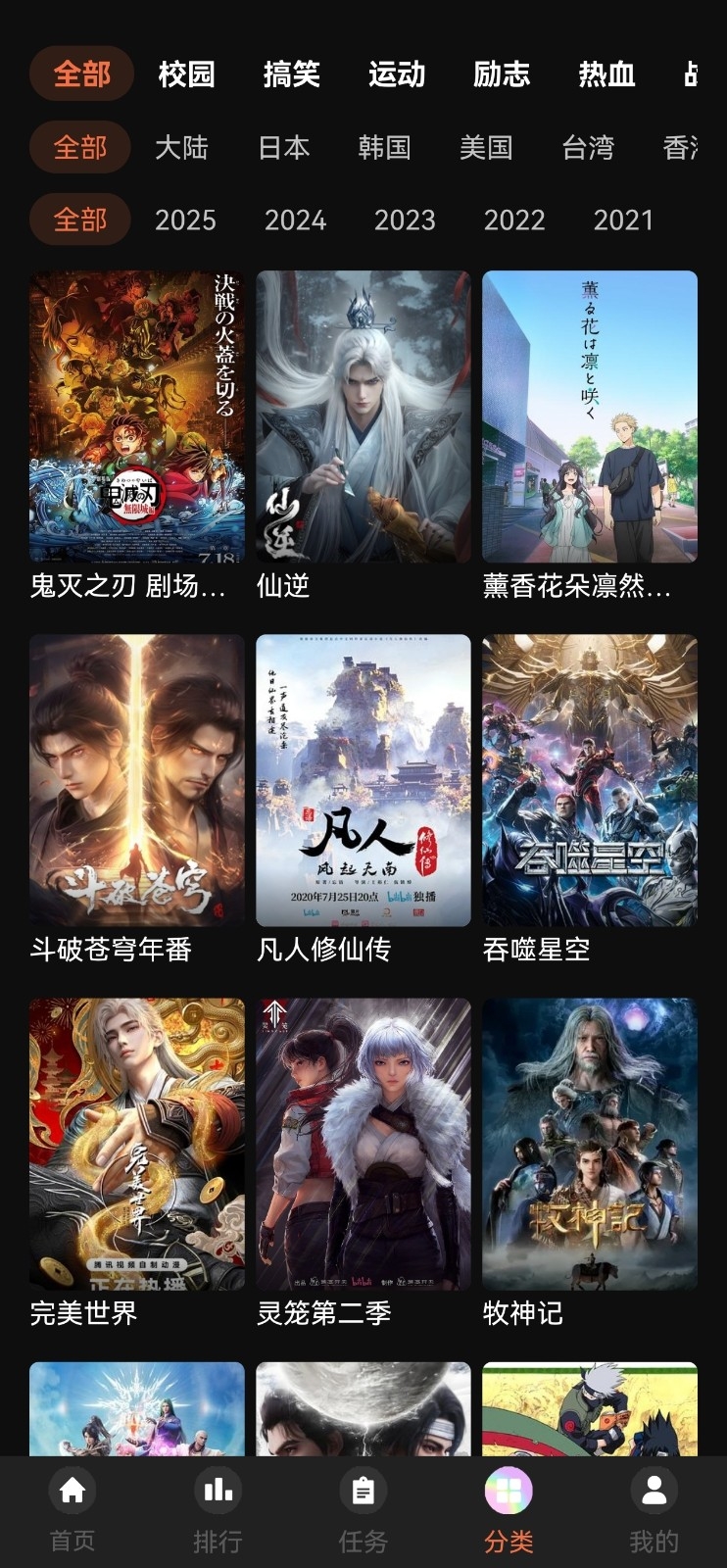Image resolution: width=727 pixels, height=1568 pixels.
Task: Open the 任务 tab
Action: point(363,1511)
